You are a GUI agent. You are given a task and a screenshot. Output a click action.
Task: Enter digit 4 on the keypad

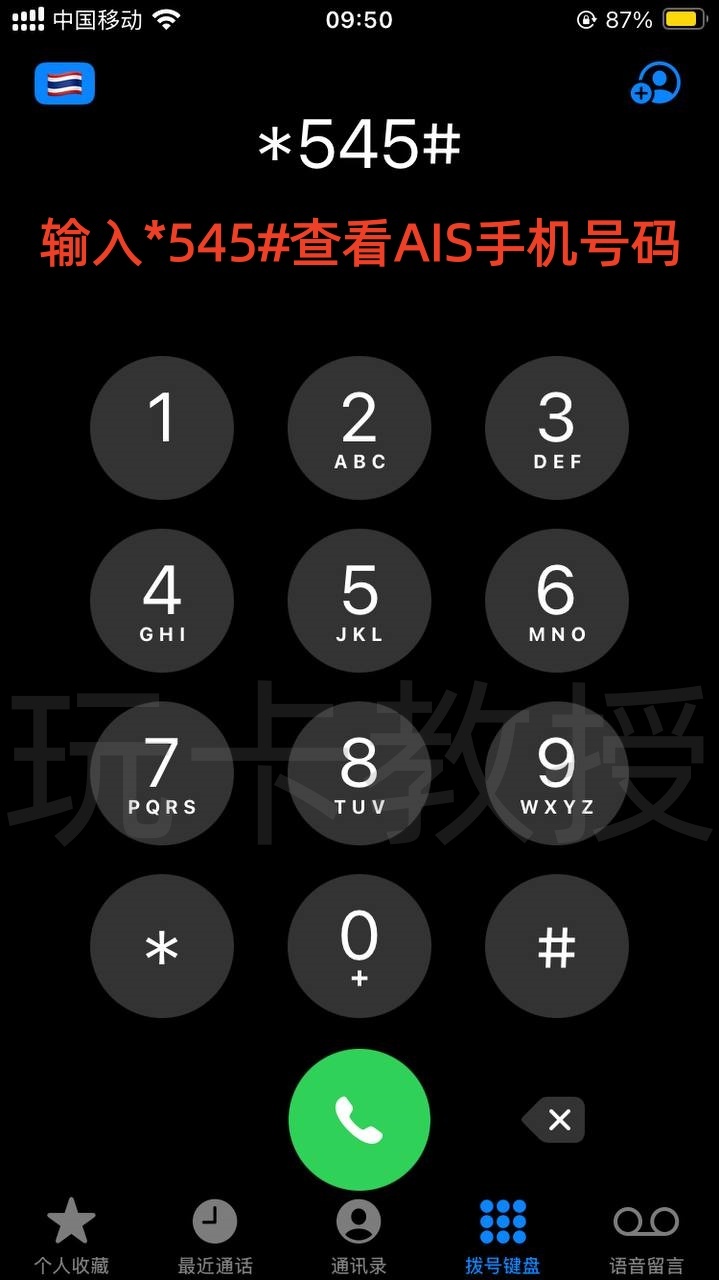tap(162, 600)
